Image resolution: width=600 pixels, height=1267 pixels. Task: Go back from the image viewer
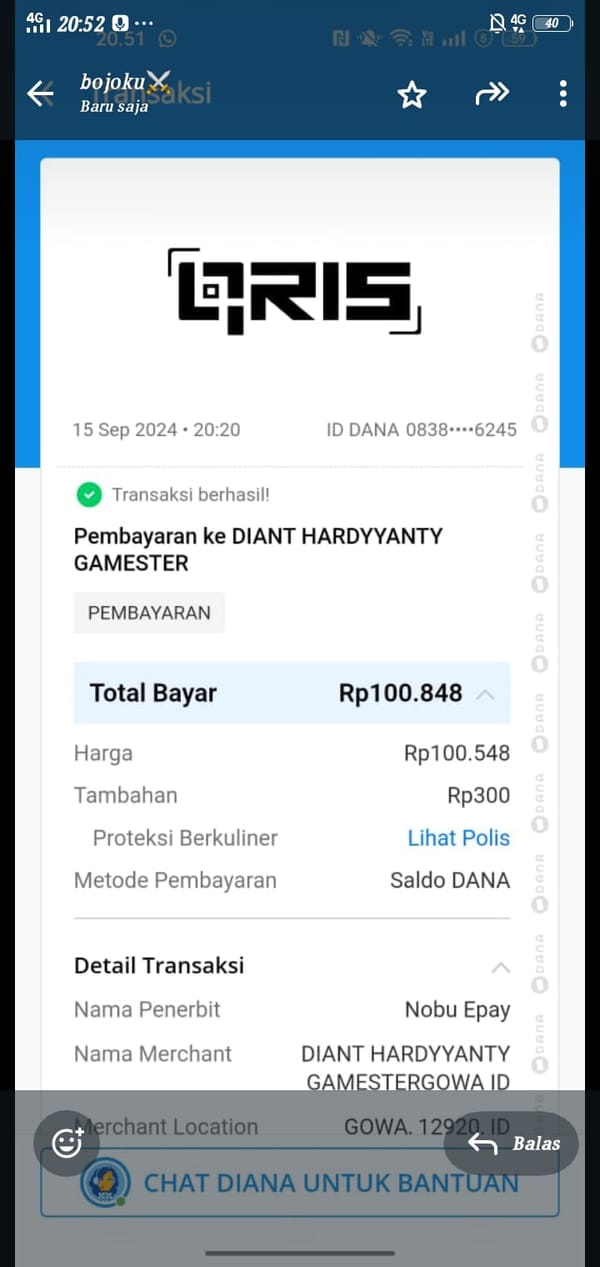click(x=40, y=94)
